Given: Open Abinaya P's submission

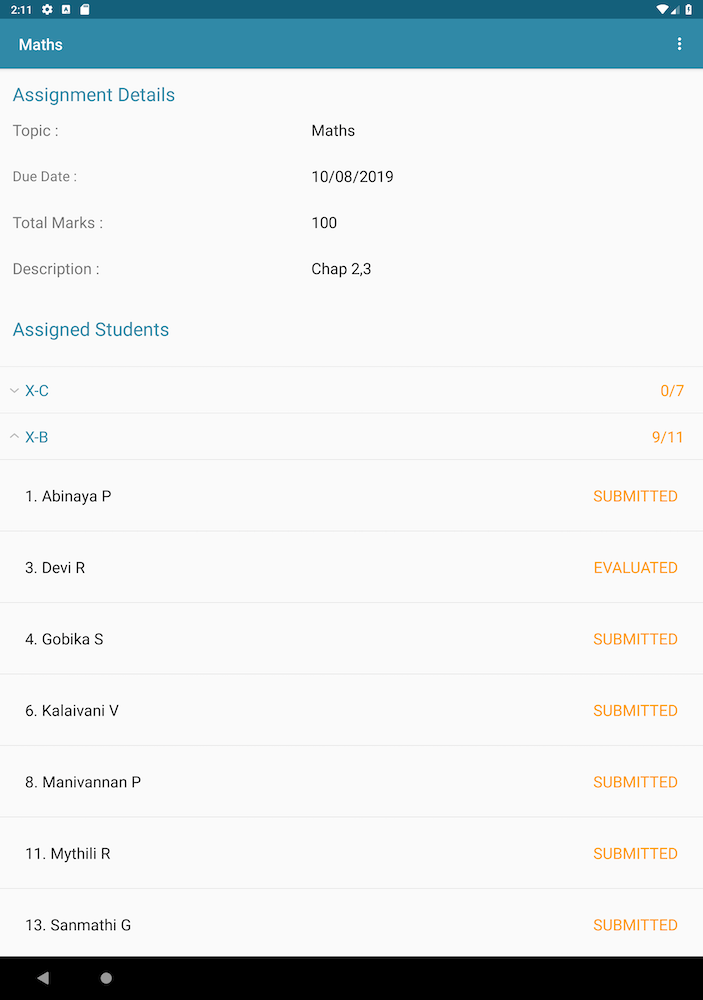Looking at the screenshot, I should pyautogui.click(x=351, y=496).
